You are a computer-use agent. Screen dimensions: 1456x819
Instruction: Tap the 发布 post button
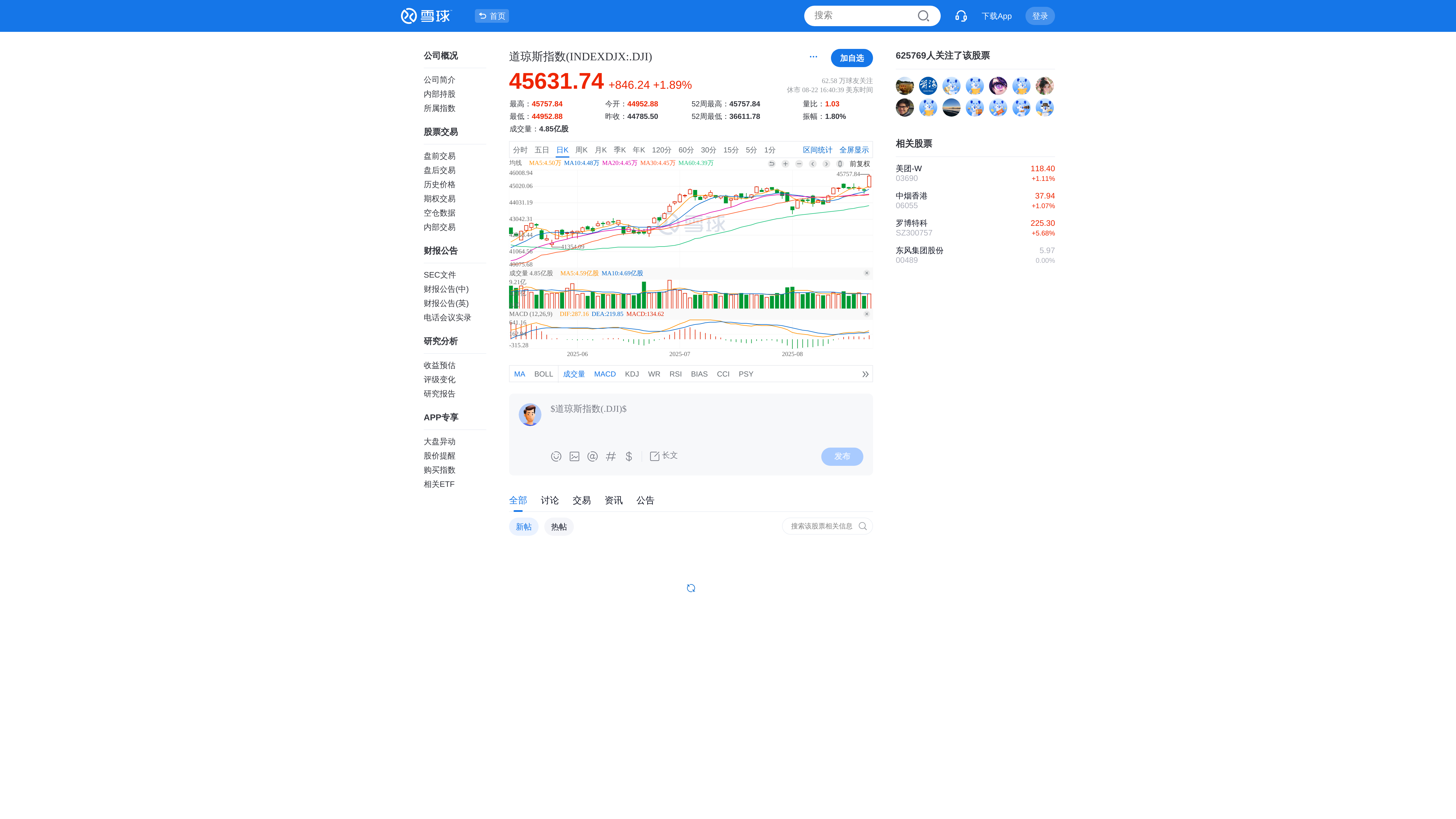[842, 456]
